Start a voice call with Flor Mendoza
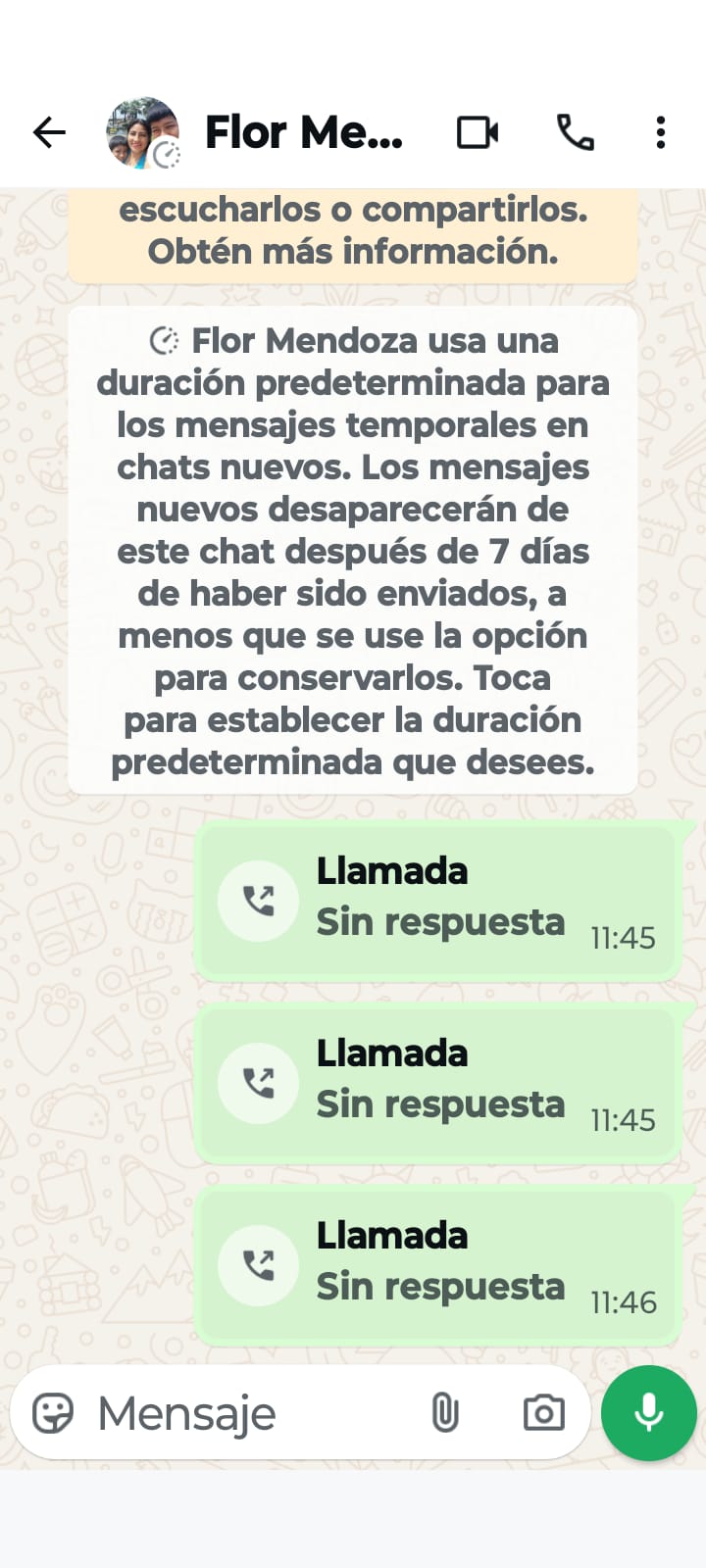Viewport: 706px width, 1568px height. pos(576,132)
